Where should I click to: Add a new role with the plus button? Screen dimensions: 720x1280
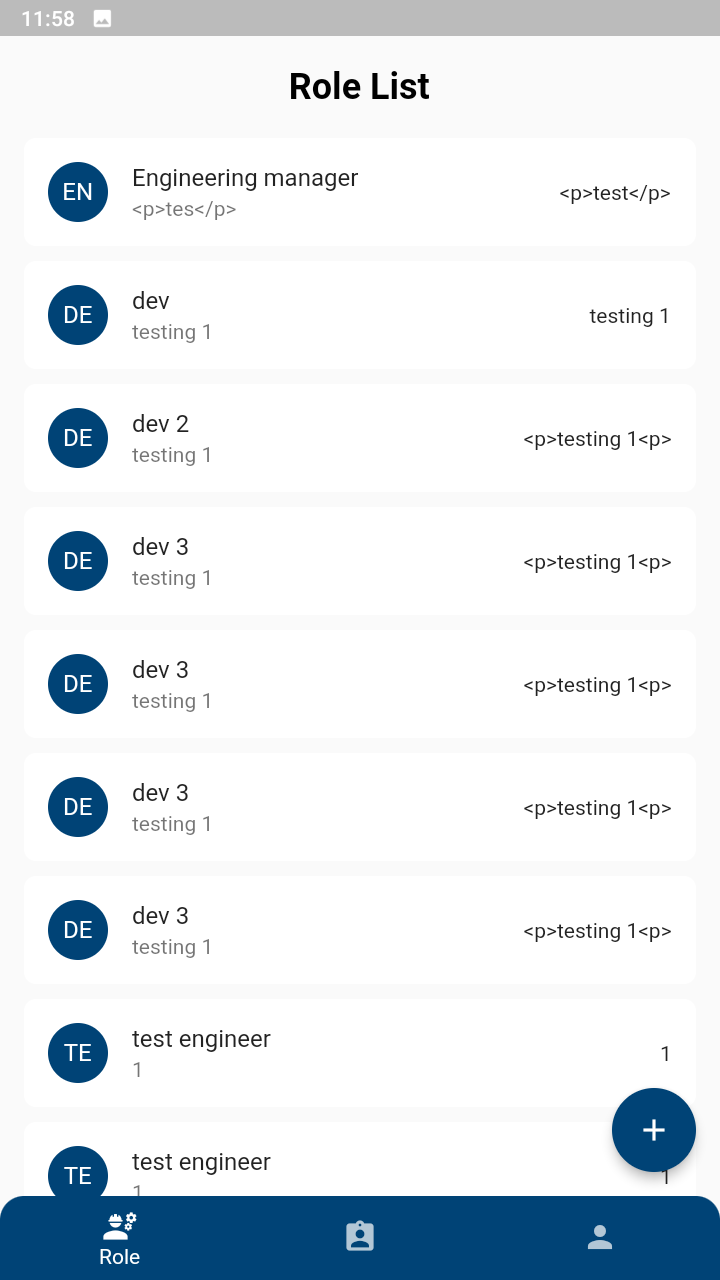[x=654, y=1130]
